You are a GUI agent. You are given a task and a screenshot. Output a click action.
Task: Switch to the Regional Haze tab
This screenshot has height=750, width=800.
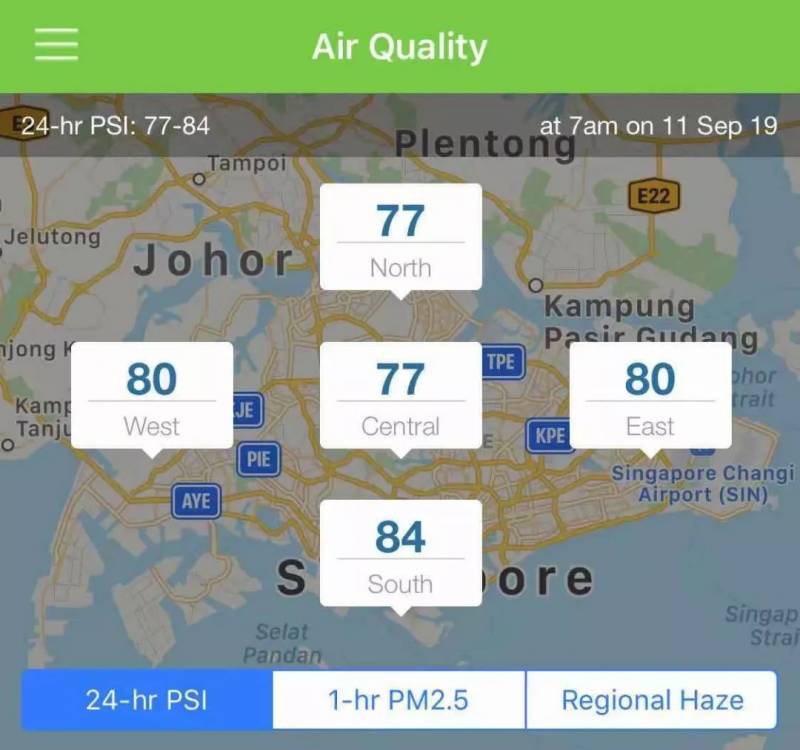(x=651, y=699)
